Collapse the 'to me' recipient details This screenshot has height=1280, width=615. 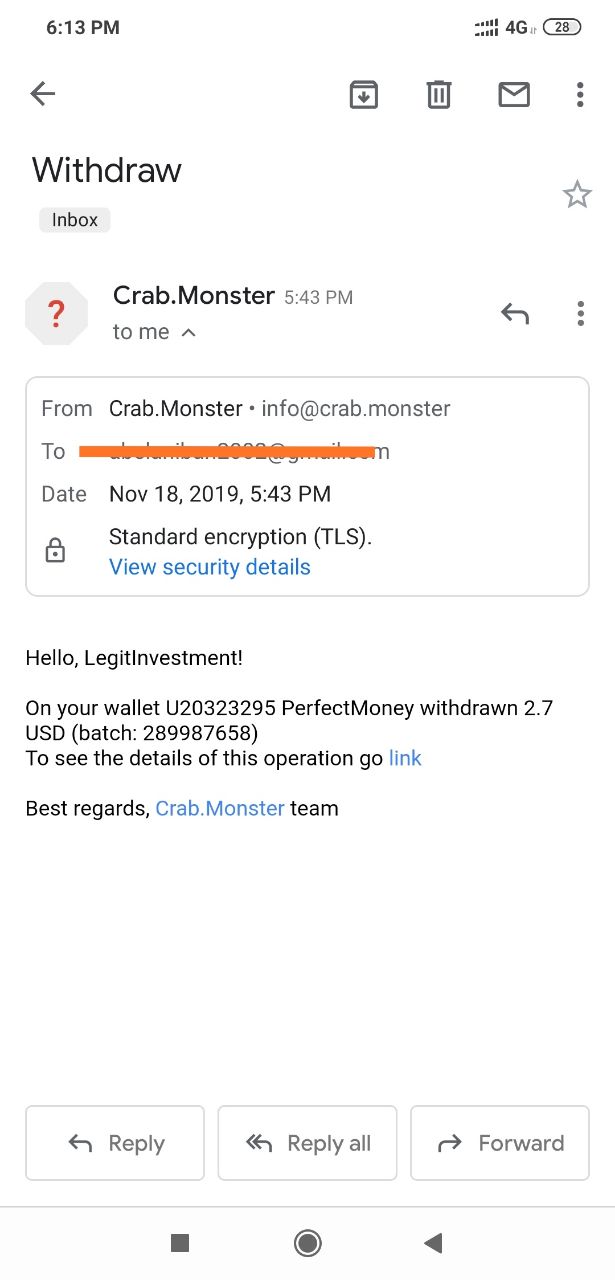[188, 332]
